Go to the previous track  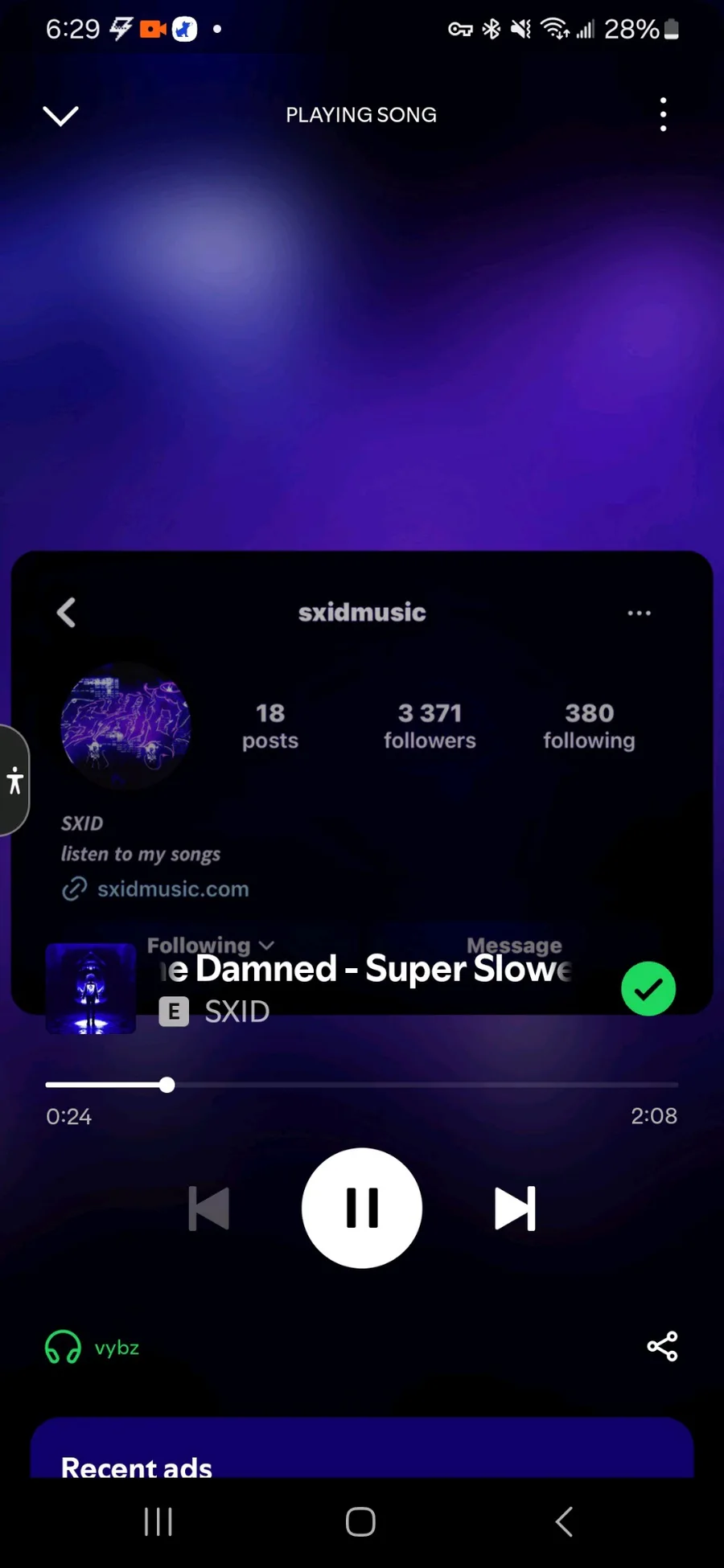[x=209, y=1208]
